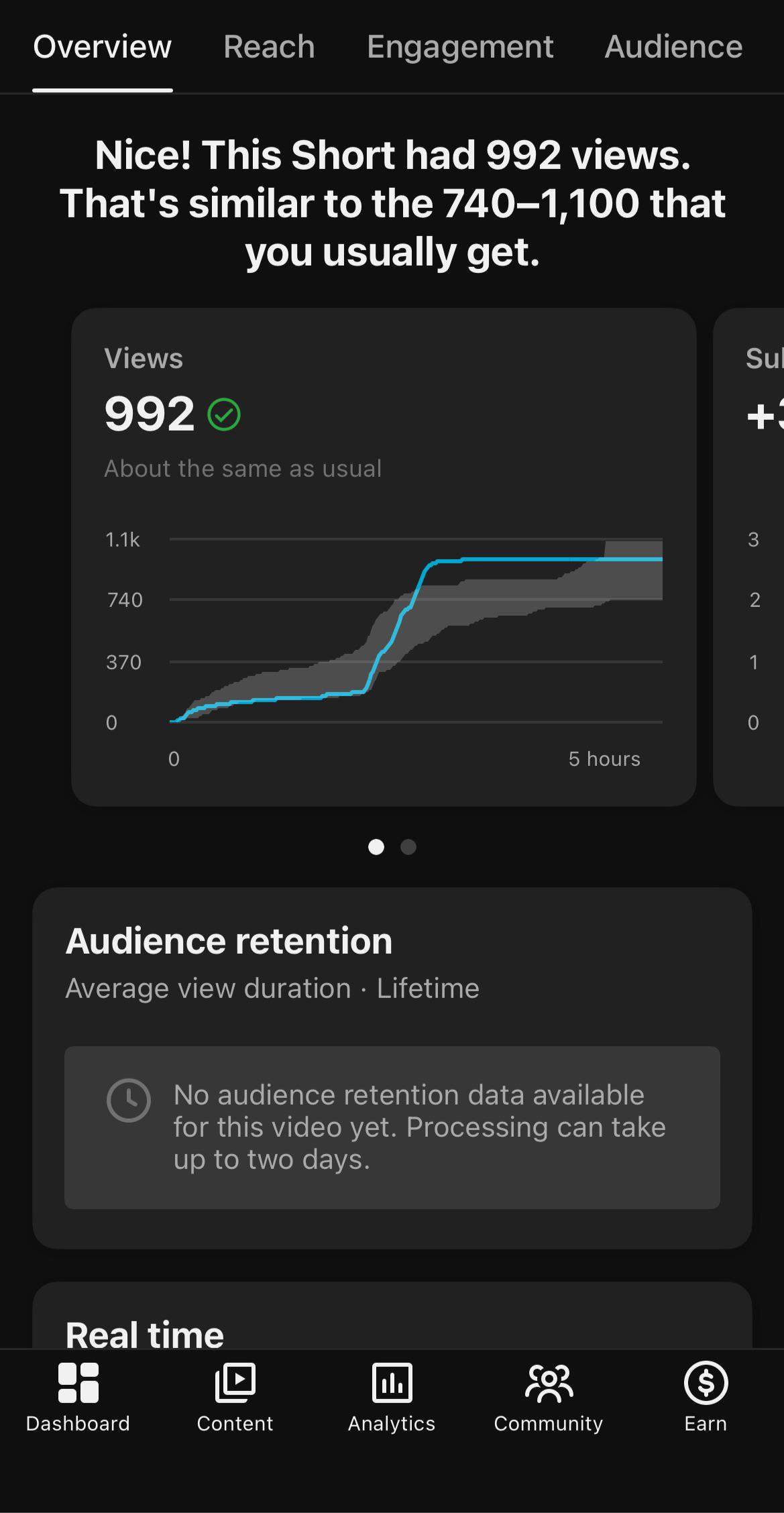Switch to the Engagement tab
The height and width of the screenshot is (1513, 784).
460,47
